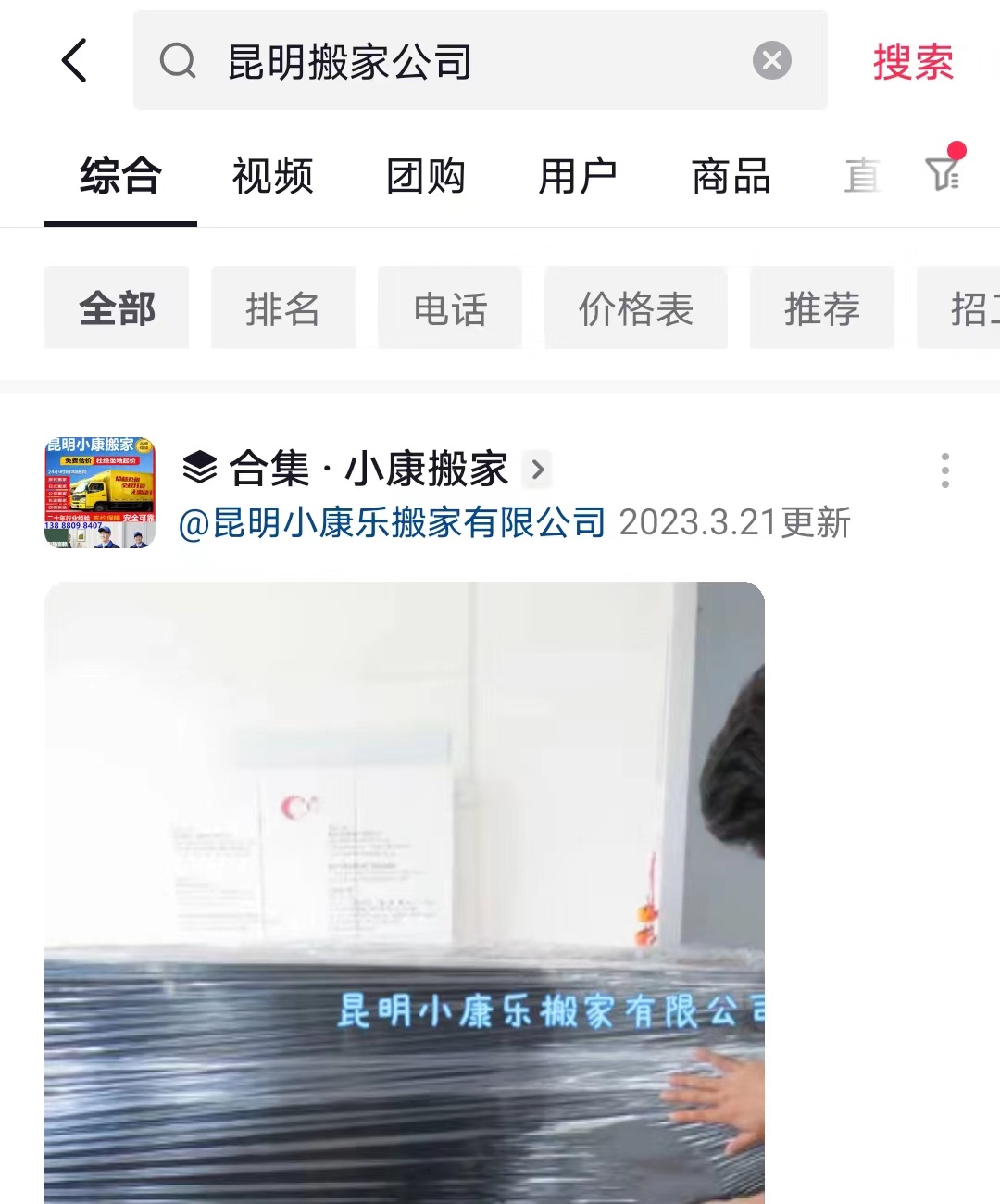
Task: Open the 昆明小康搬家 avatar
Action: [100, 494]
